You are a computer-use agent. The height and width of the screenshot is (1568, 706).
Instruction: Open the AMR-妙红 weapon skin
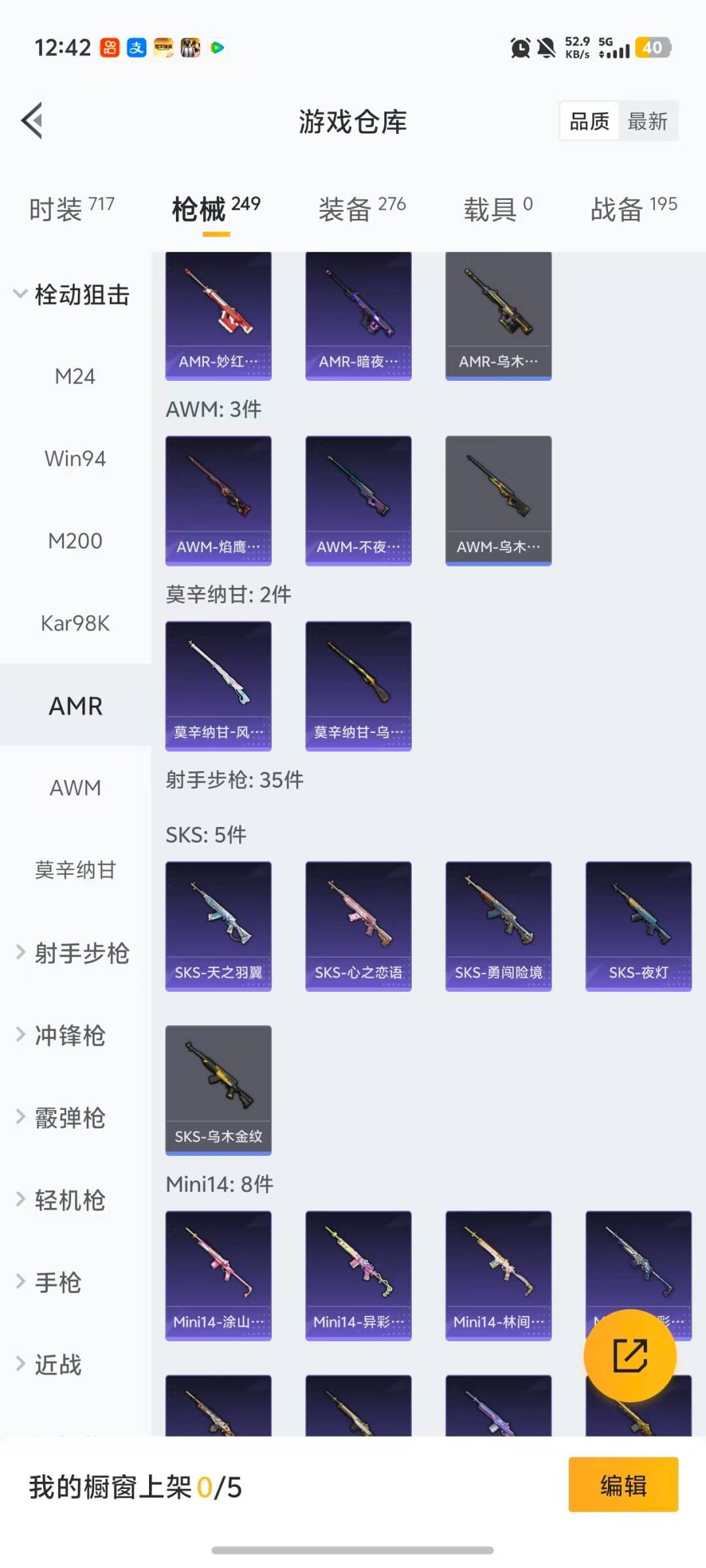pyautogui.click(x=218, y=314)
